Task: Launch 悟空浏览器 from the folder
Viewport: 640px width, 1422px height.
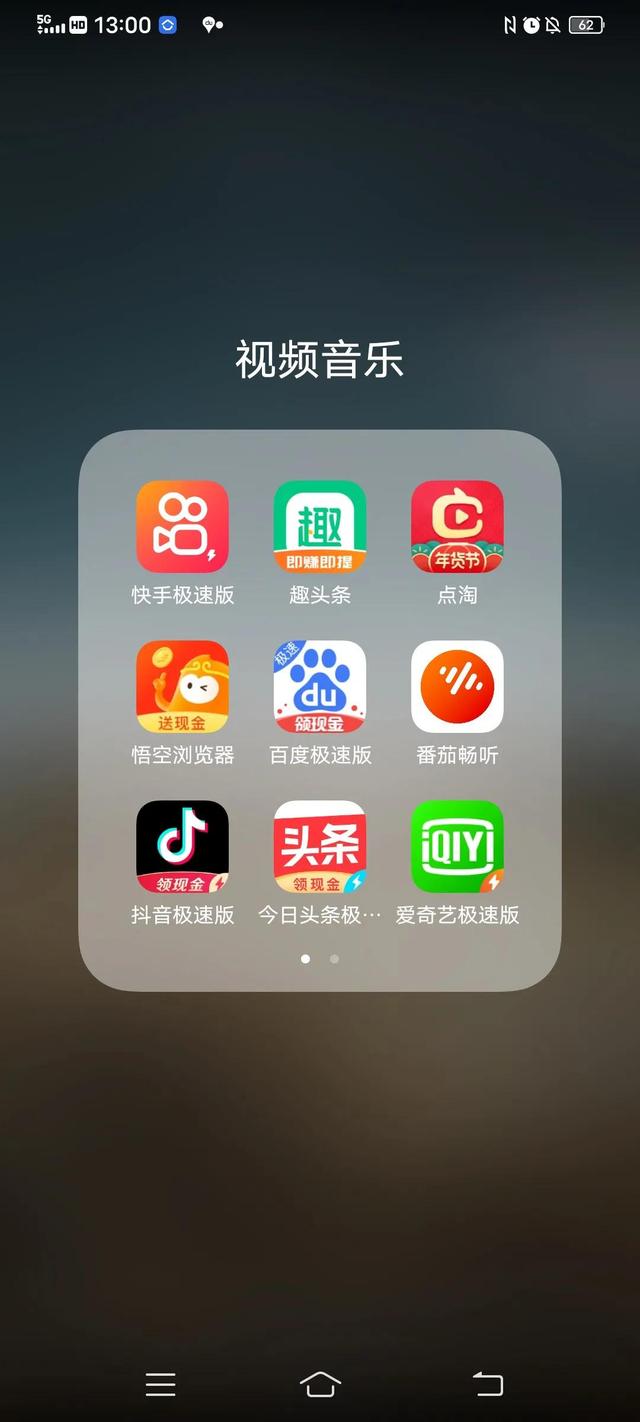Action: pyautogui.click(x=182, y=686)
